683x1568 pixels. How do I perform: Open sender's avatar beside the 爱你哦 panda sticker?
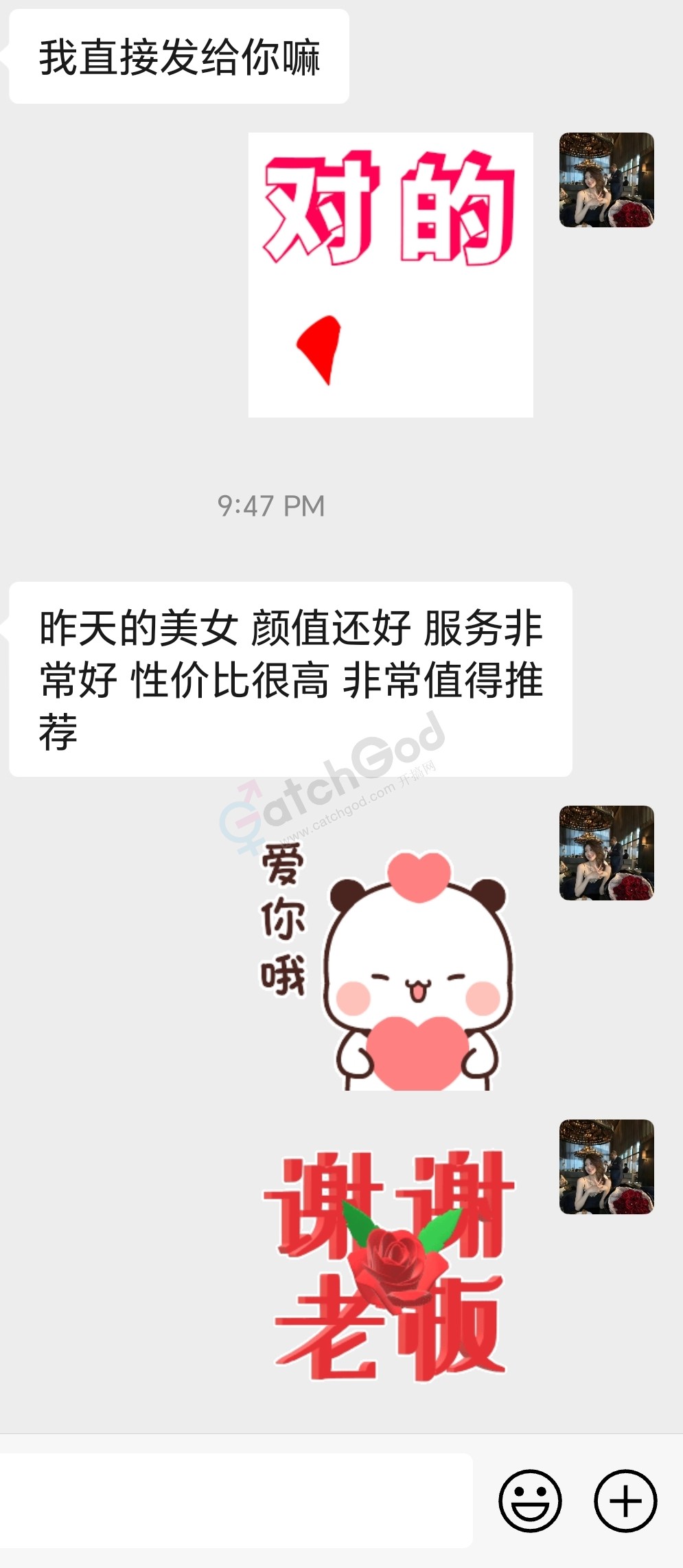tap(606, 853)
